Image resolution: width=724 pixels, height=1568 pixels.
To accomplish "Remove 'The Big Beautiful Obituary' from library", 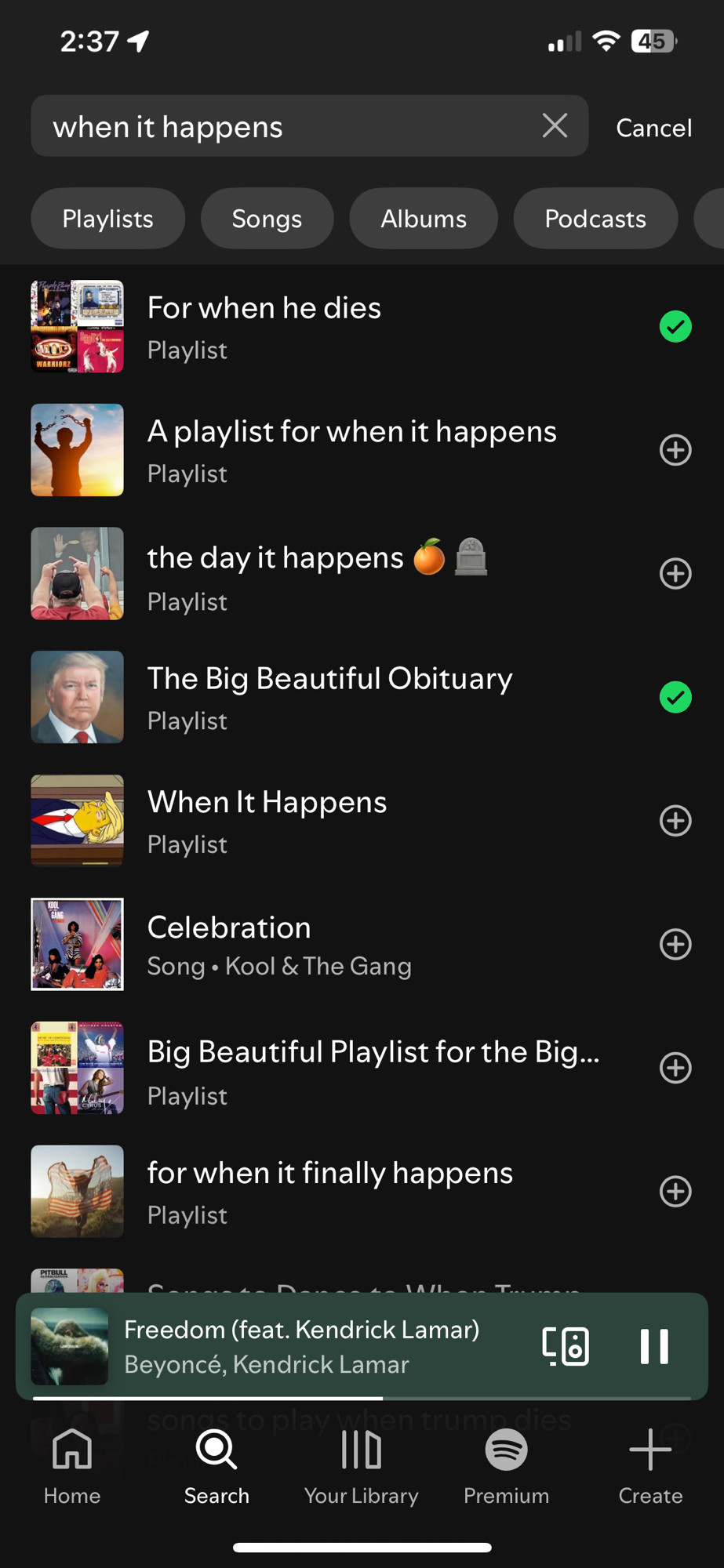I will click(675, 697).
